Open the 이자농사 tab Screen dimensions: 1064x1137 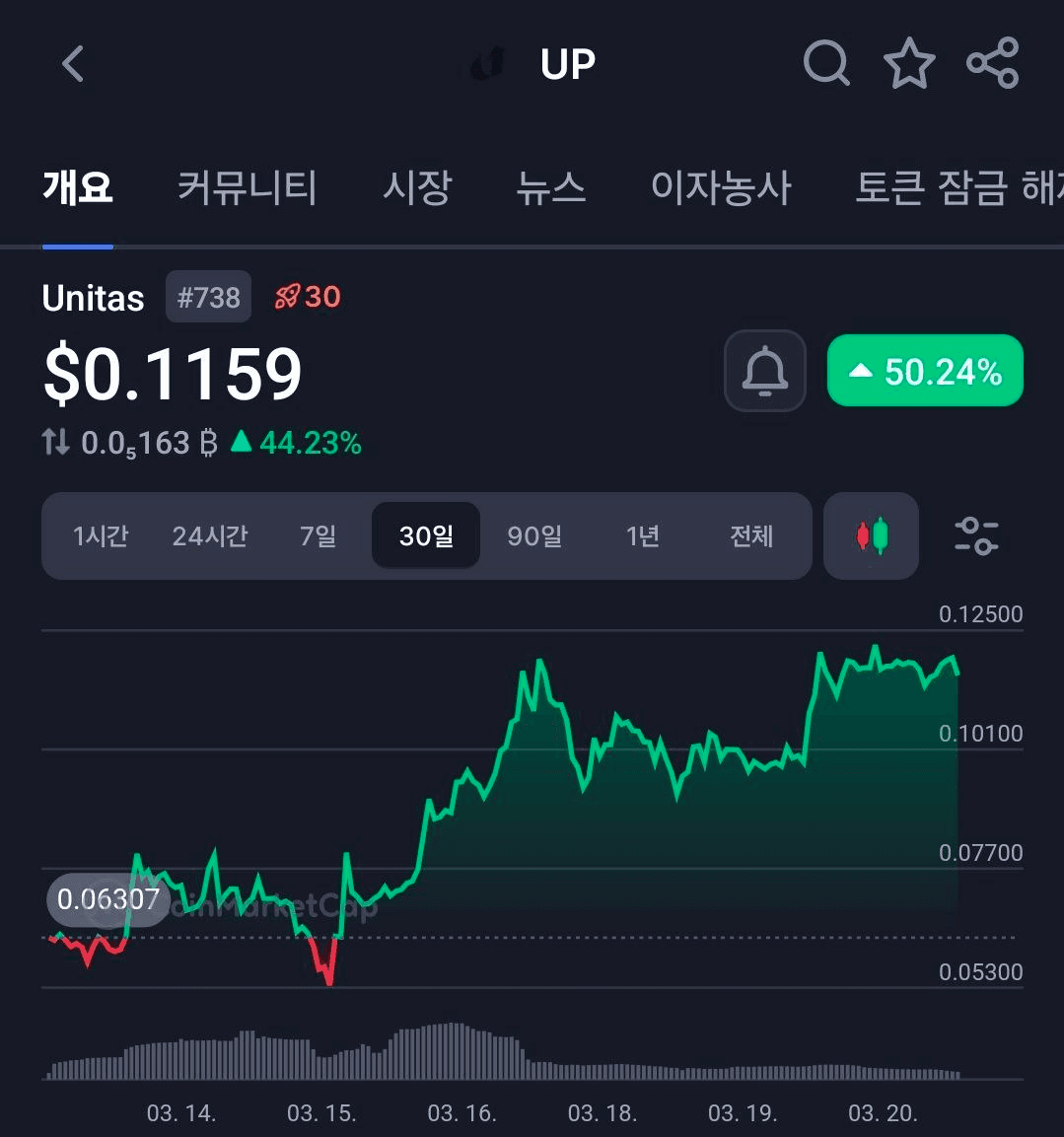(x=721, y=186)
